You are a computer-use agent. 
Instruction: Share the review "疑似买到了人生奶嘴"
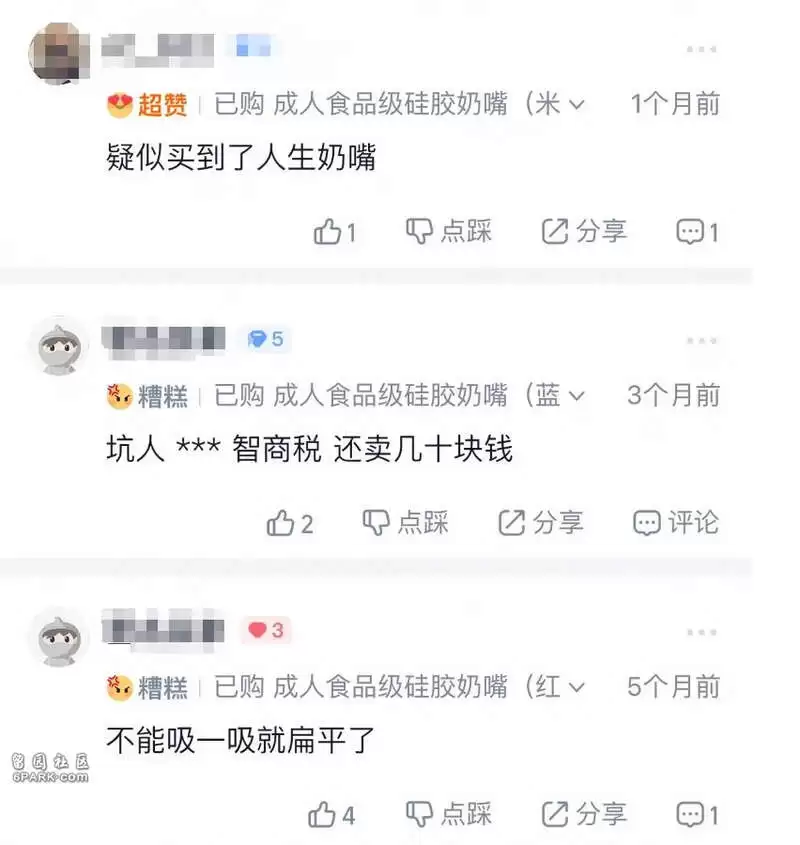pyautogui.click(x=584, y=232)
